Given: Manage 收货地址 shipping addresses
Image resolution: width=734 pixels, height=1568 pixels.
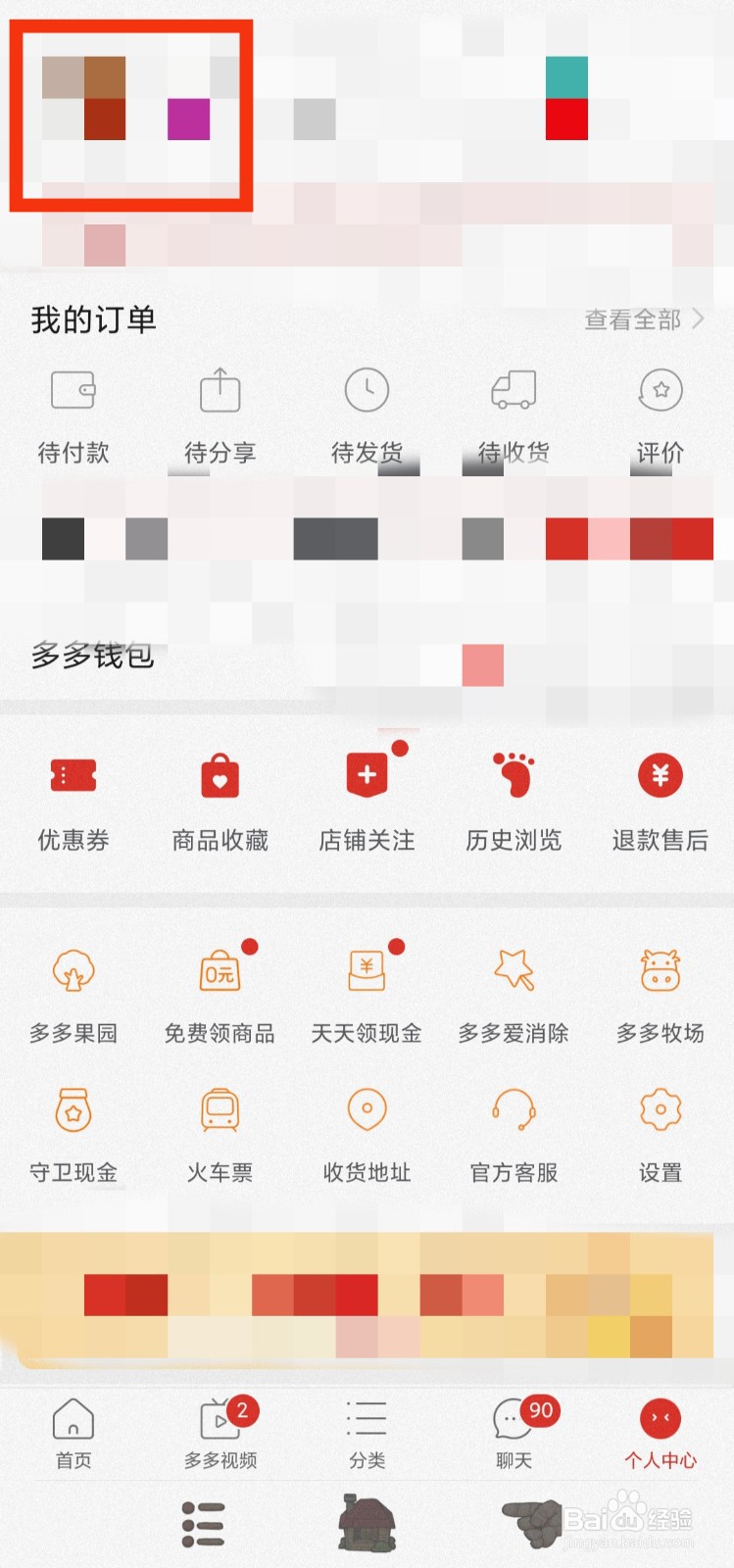Looking at the screenshot, I should pos(367,1135).
